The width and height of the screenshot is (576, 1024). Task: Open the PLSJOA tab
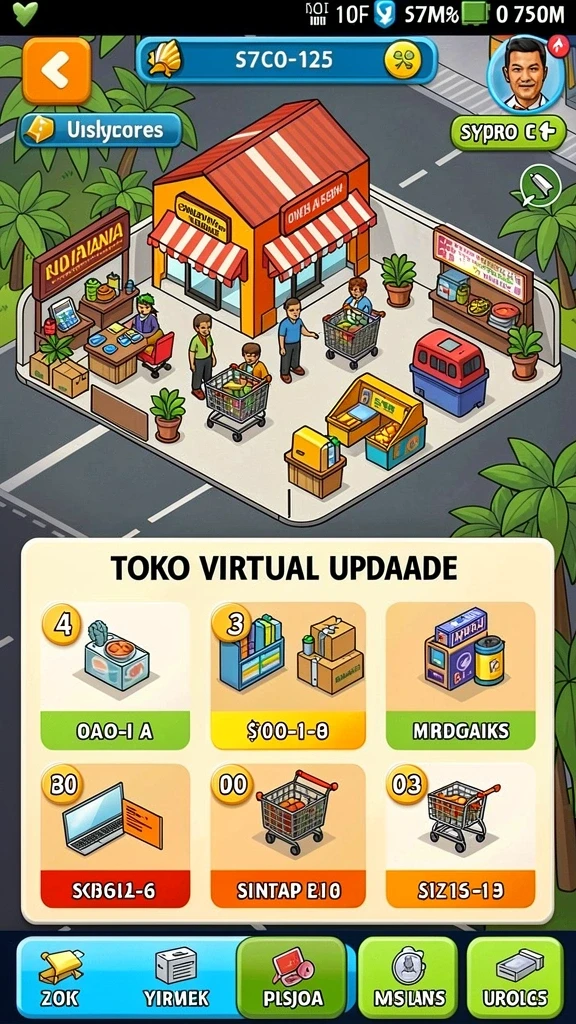[292, 977]
